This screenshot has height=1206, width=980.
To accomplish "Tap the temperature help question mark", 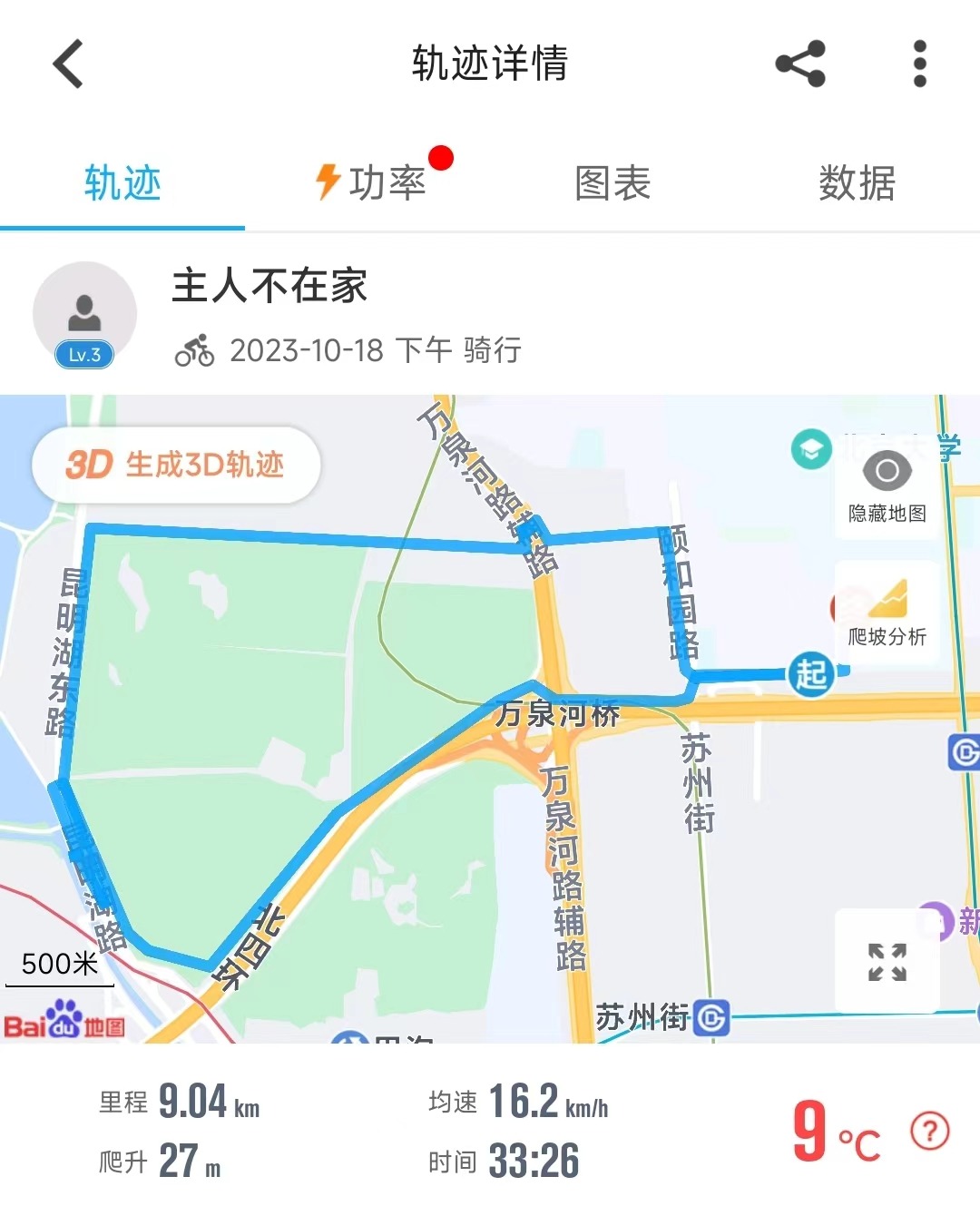I will point(930,1132).
